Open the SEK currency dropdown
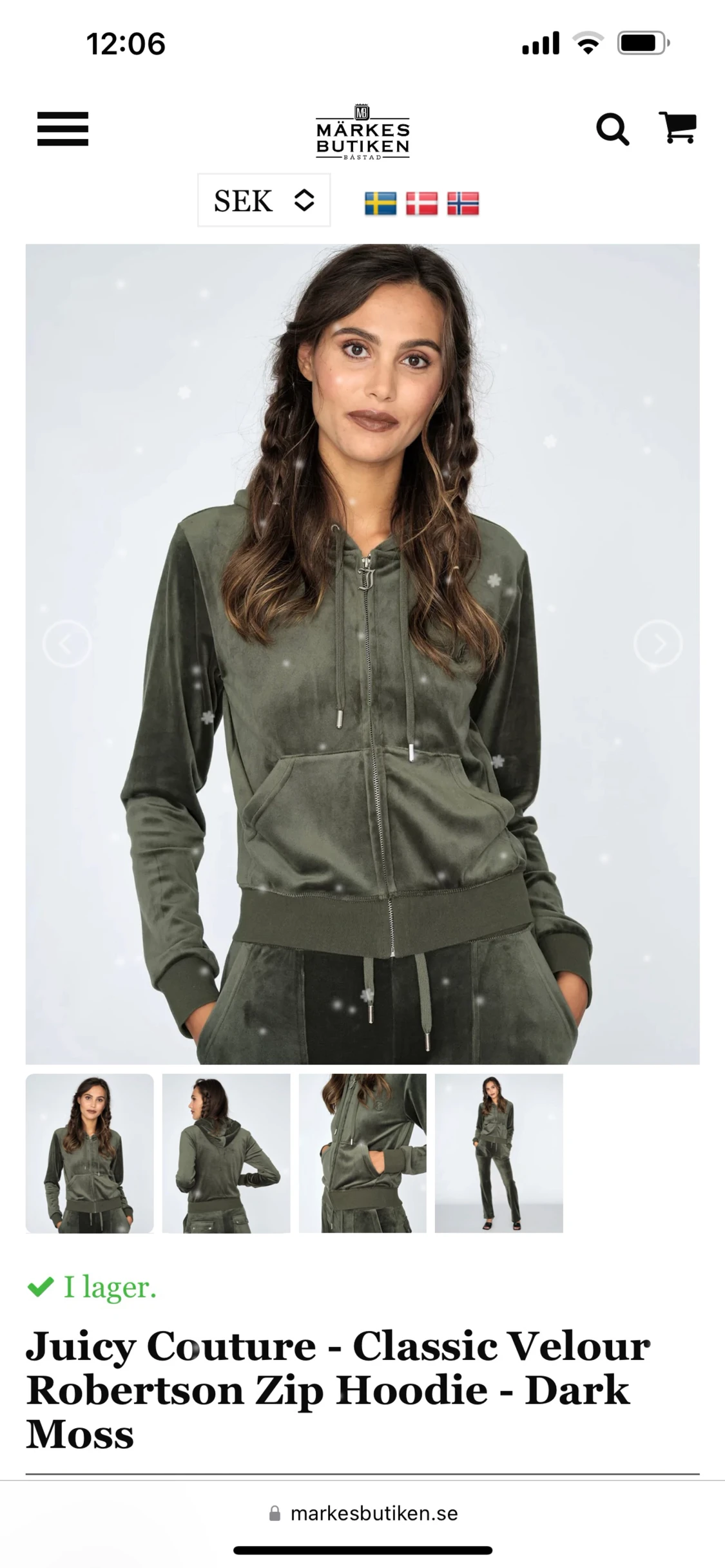The height and width of the screenshot is (1568, 725). [x=264, y=200]
